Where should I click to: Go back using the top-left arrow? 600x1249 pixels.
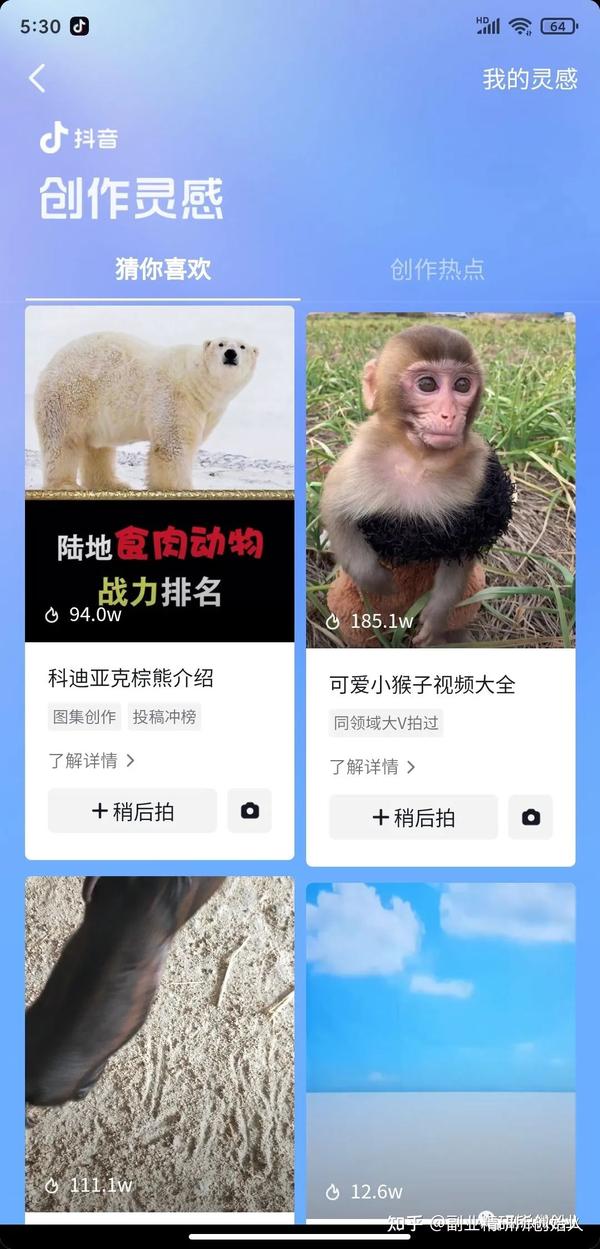point(37,79)
